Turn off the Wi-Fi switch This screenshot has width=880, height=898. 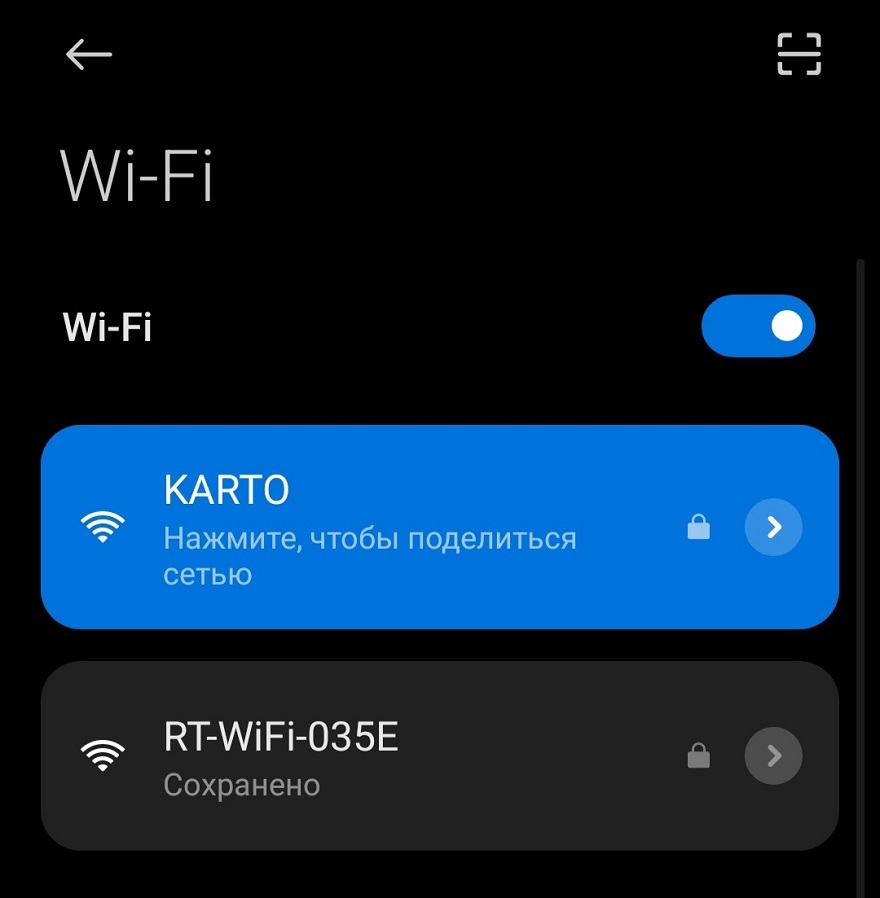(x=758, y=326)
